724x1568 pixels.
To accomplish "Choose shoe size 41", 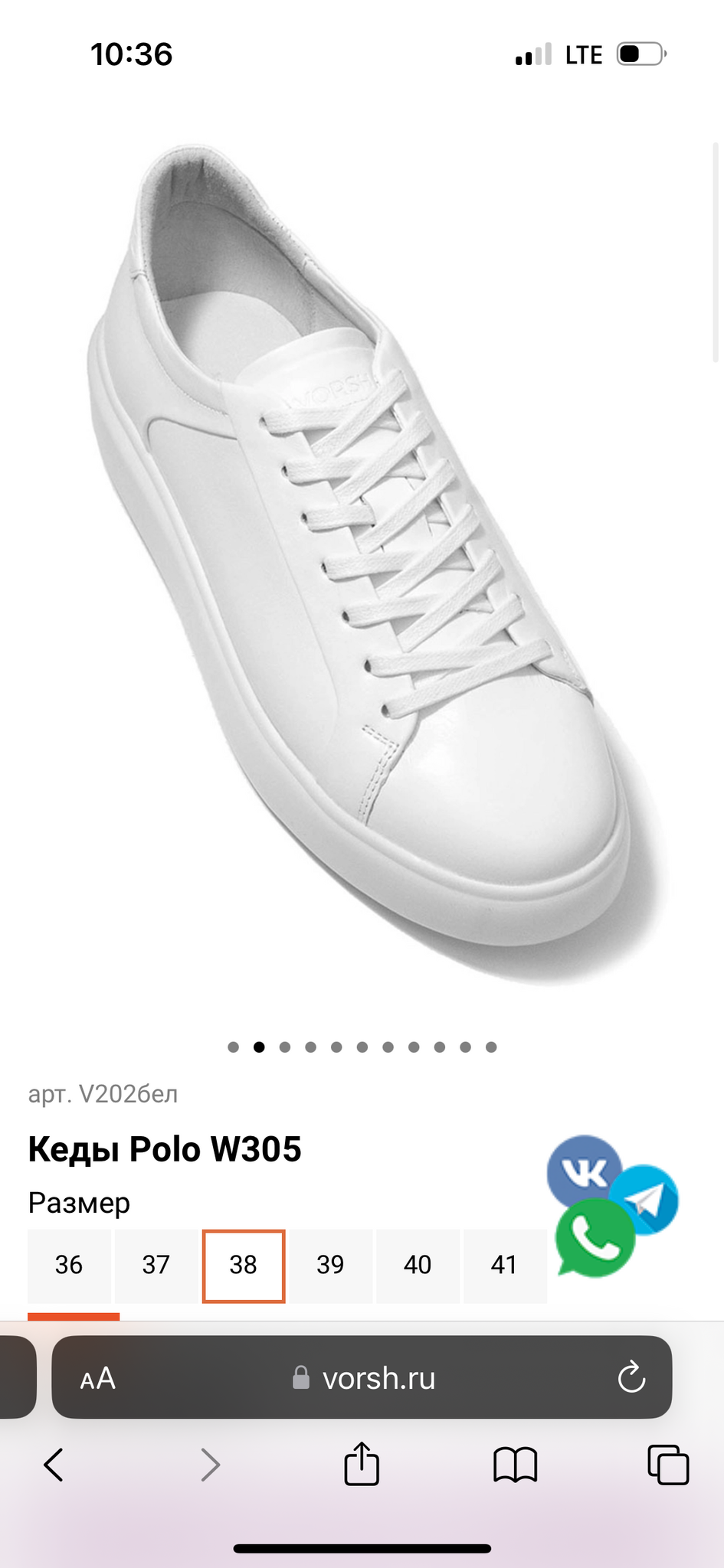I will tap(504, 1265).
